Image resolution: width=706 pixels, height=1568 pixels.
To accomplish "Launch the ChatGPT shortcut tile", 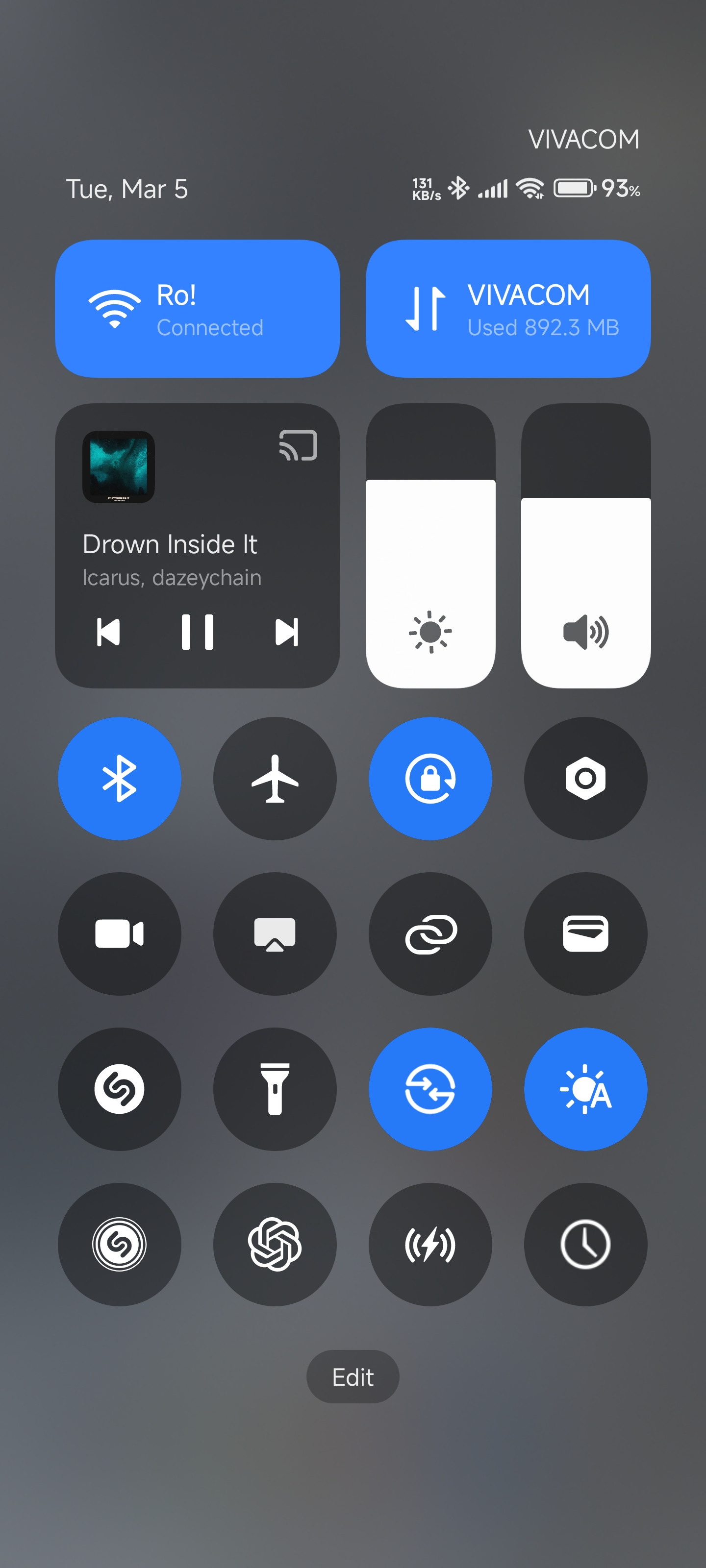I will [x=275, y=1244].
